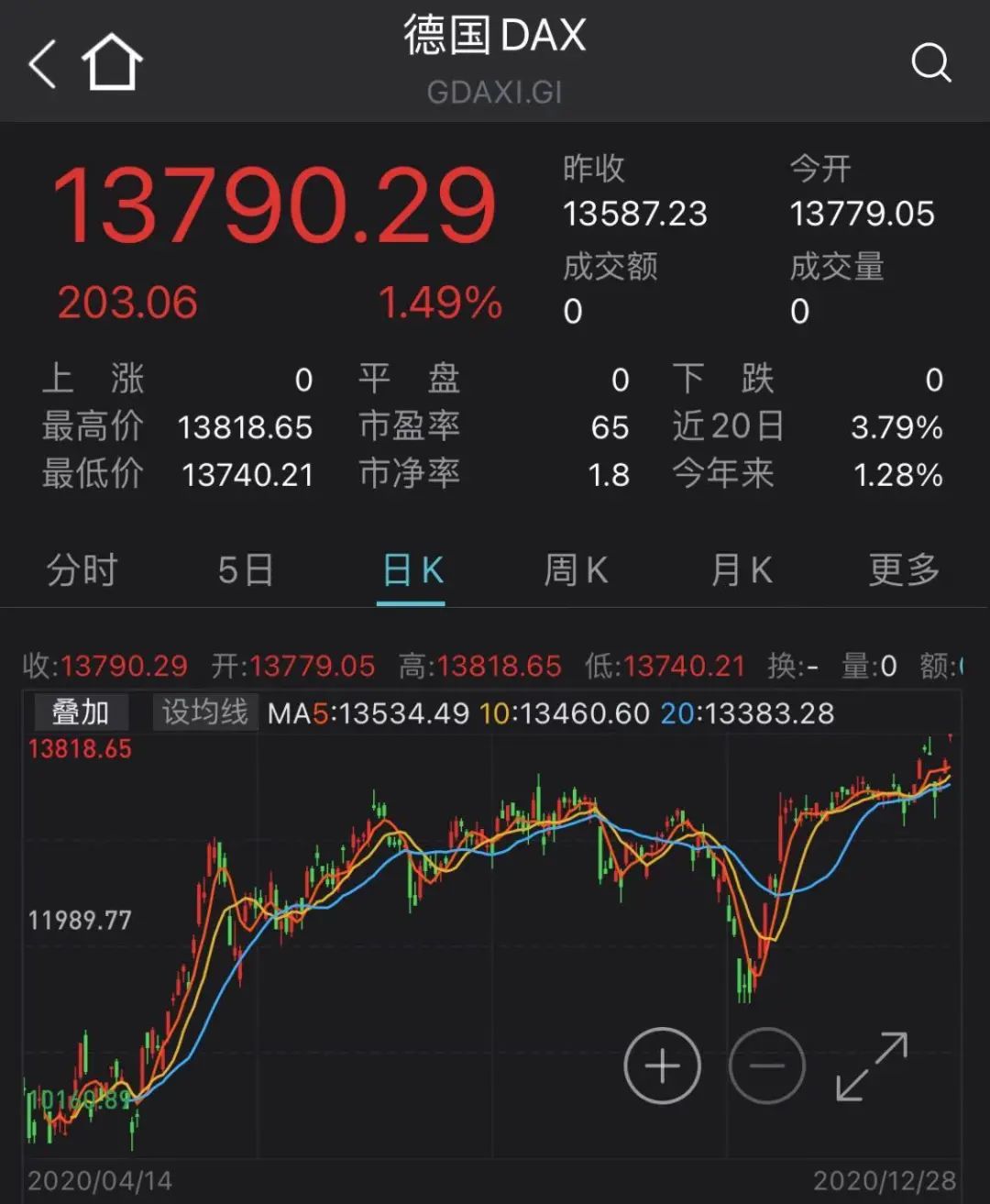
Task: Open the search magnifier
Action: (x=930, y=63)
